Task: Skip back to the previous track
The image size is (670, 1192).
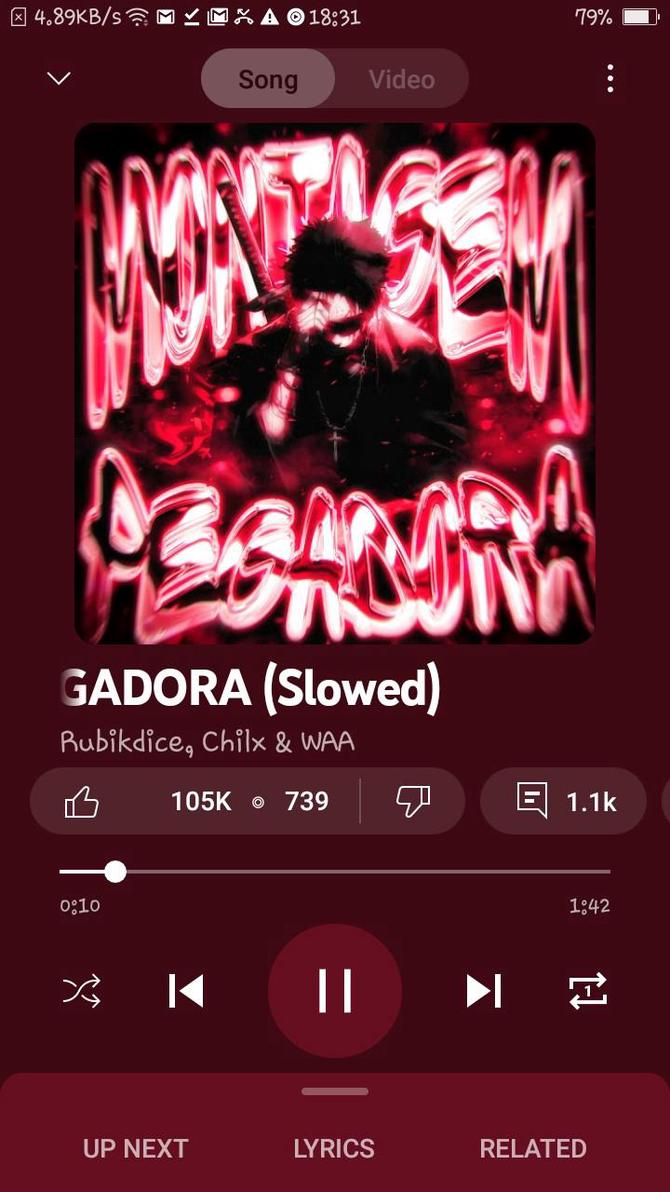Action: tap(186, 991)
